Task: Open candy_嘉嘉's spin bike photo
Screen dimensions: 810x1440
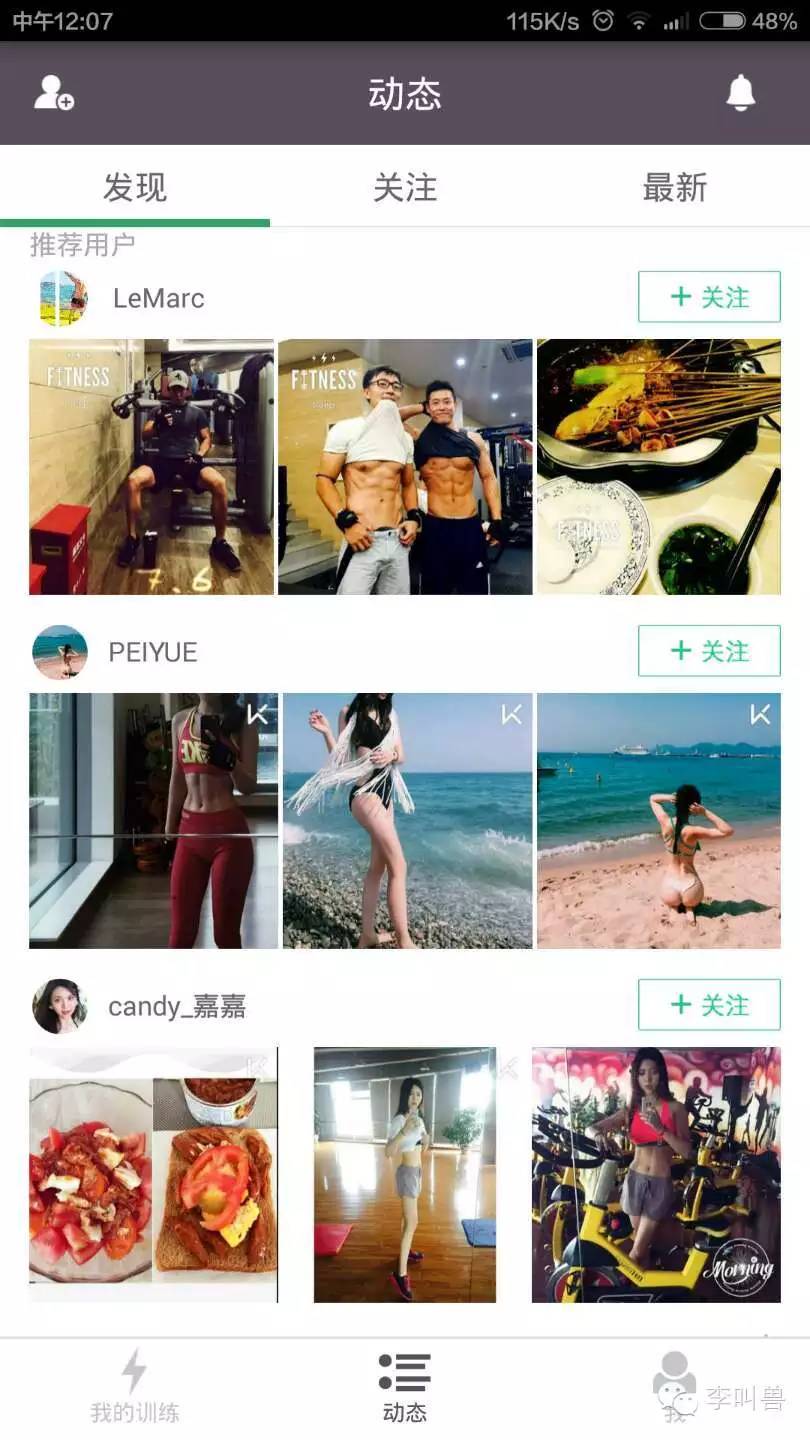Action: (x=656, y=1175)
